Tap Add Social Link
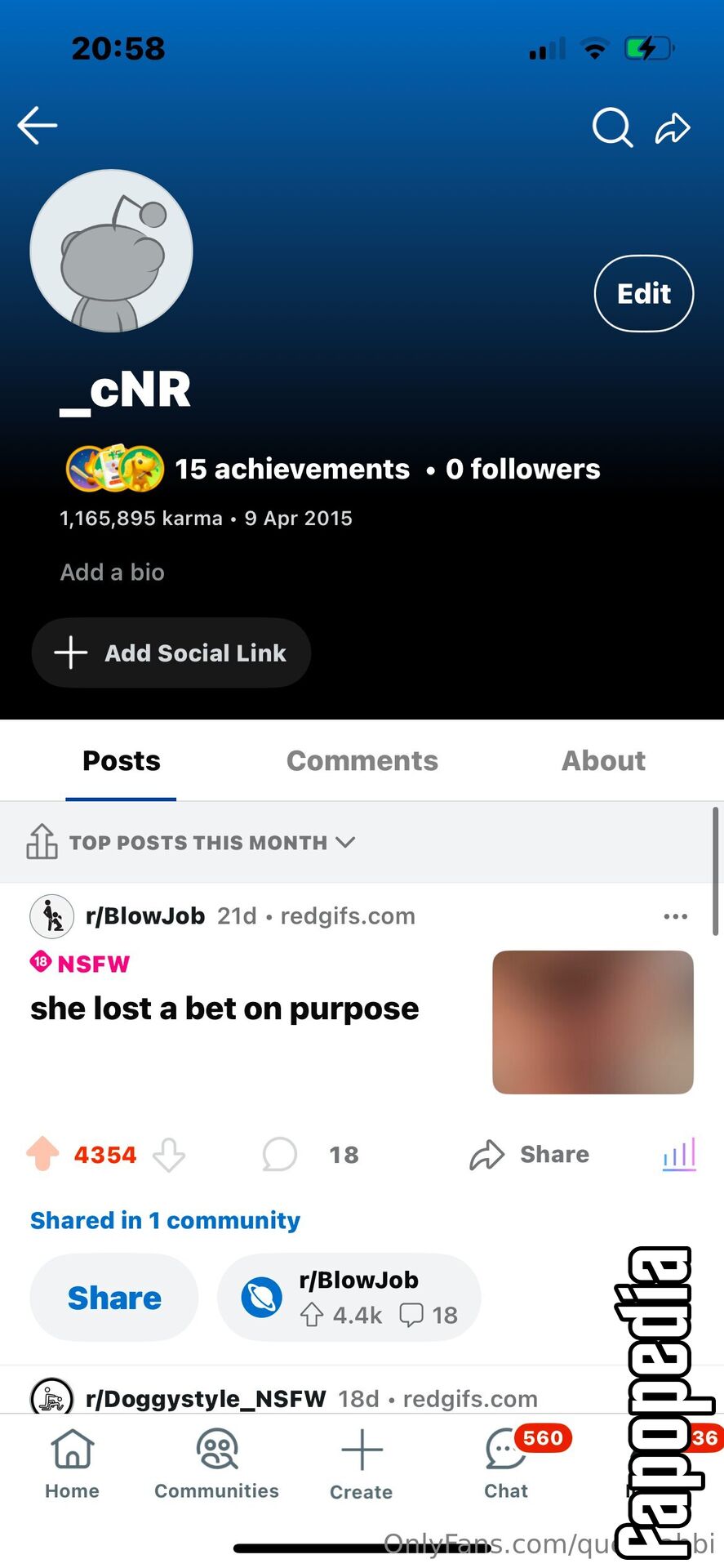724x1568 pixels. pos(171,653)
